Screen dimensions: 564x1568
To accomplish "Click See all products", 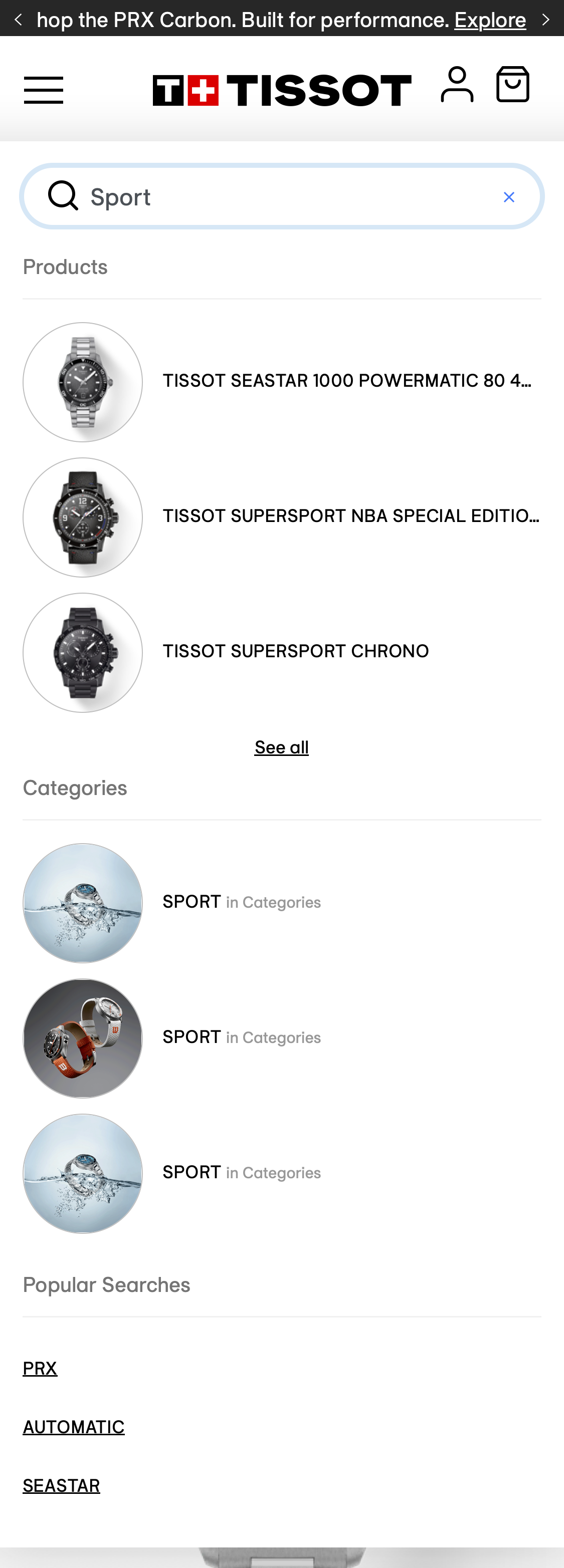I will pyautogui.click(x=281, y=747).
